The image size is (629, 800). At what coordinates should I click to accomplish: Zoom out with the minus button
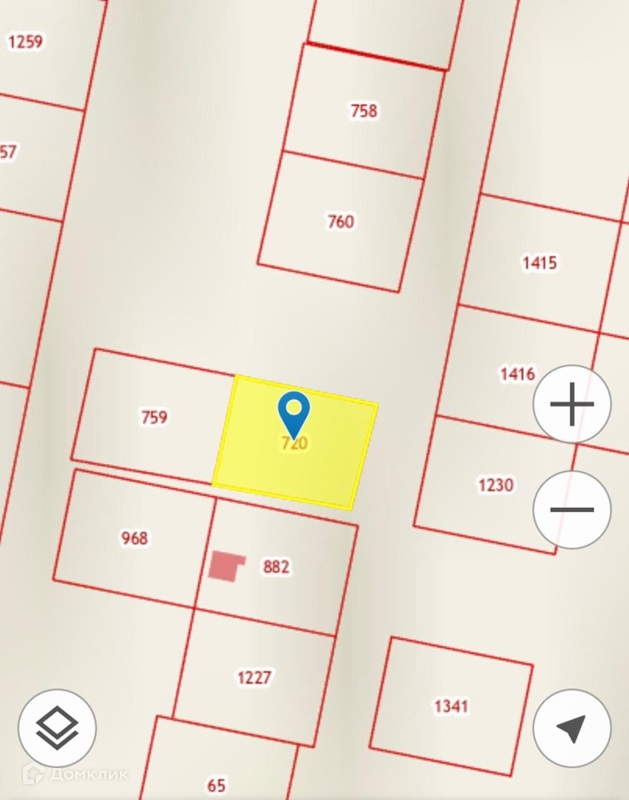[x=572, y=509]
